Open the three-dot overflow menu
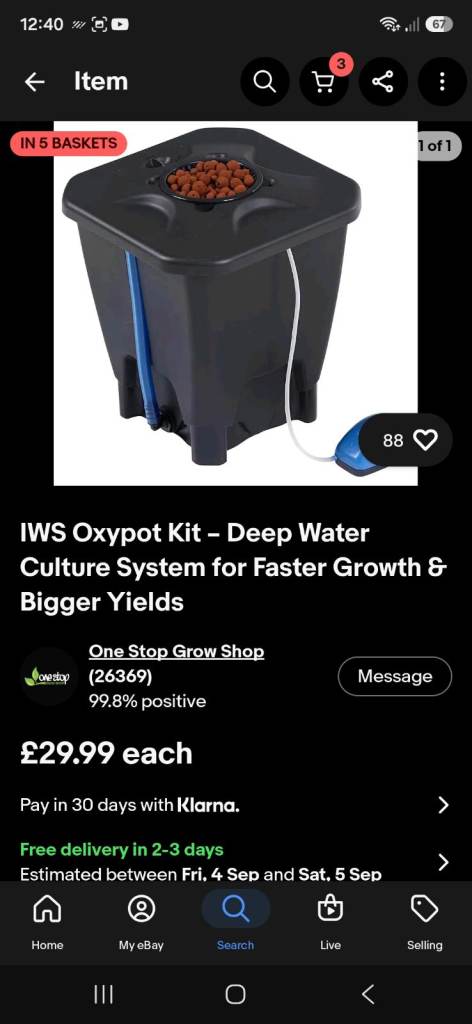The width and height of the screenshot is (472, 1024). pyautogui.click(x=443, y=82)
